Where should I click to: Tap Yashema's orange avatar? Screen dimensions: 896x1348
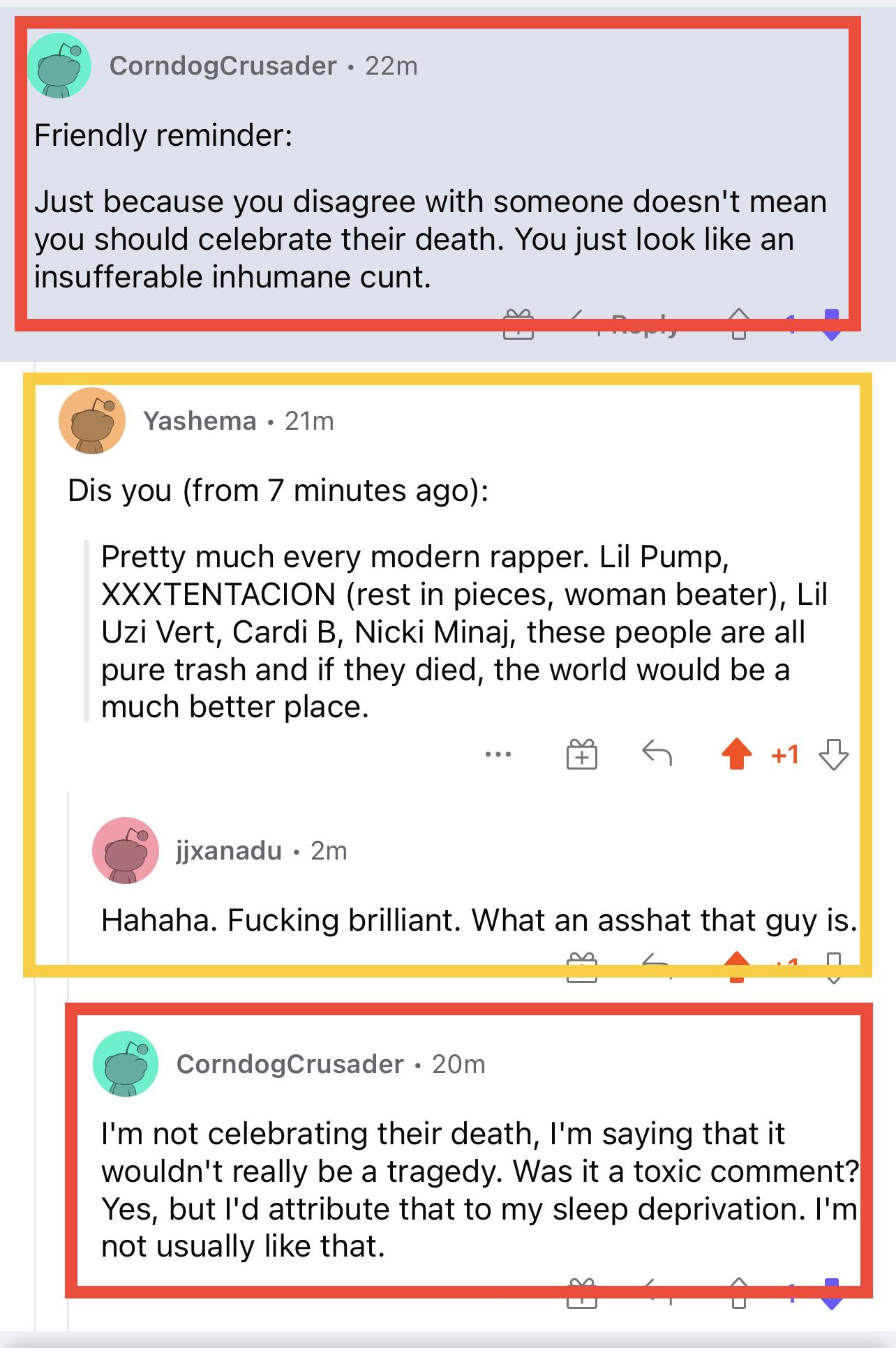point(92,421)
